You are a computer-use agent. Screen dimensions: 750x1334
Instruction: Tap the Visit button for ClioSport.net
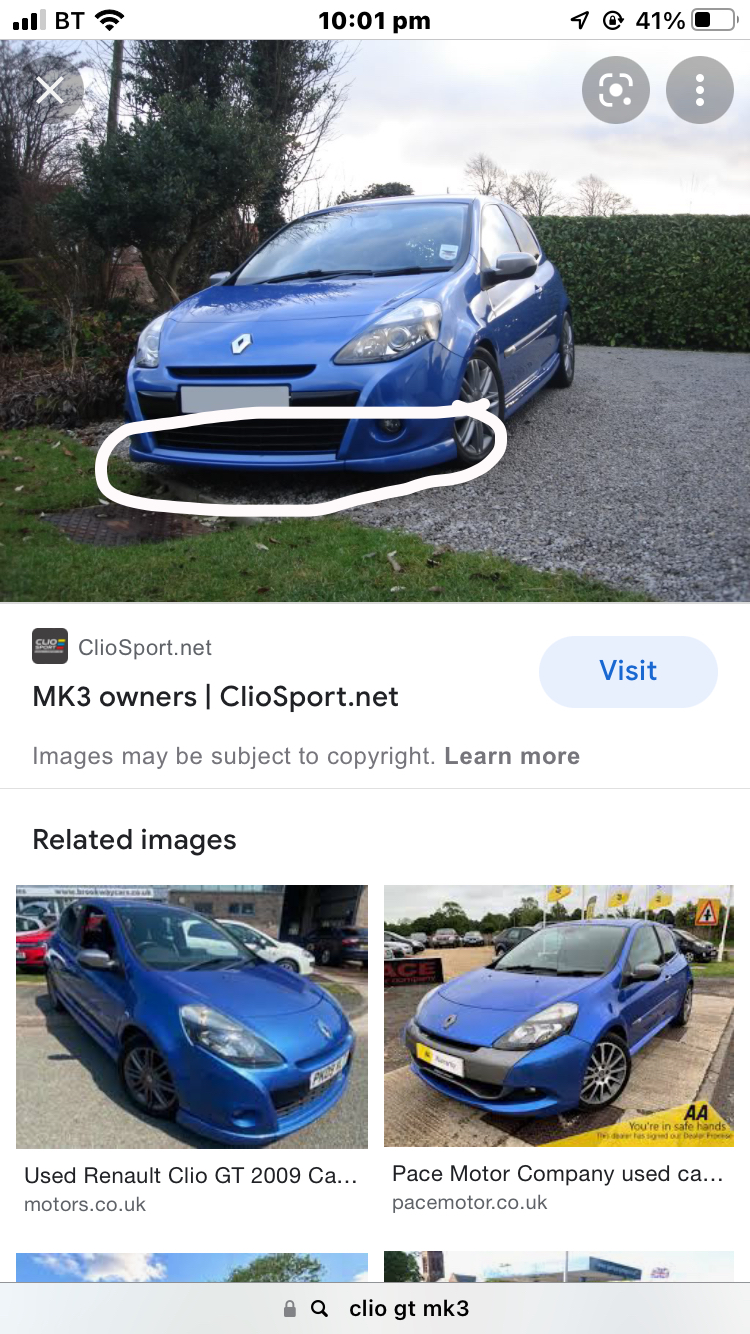tap(628, 671)
